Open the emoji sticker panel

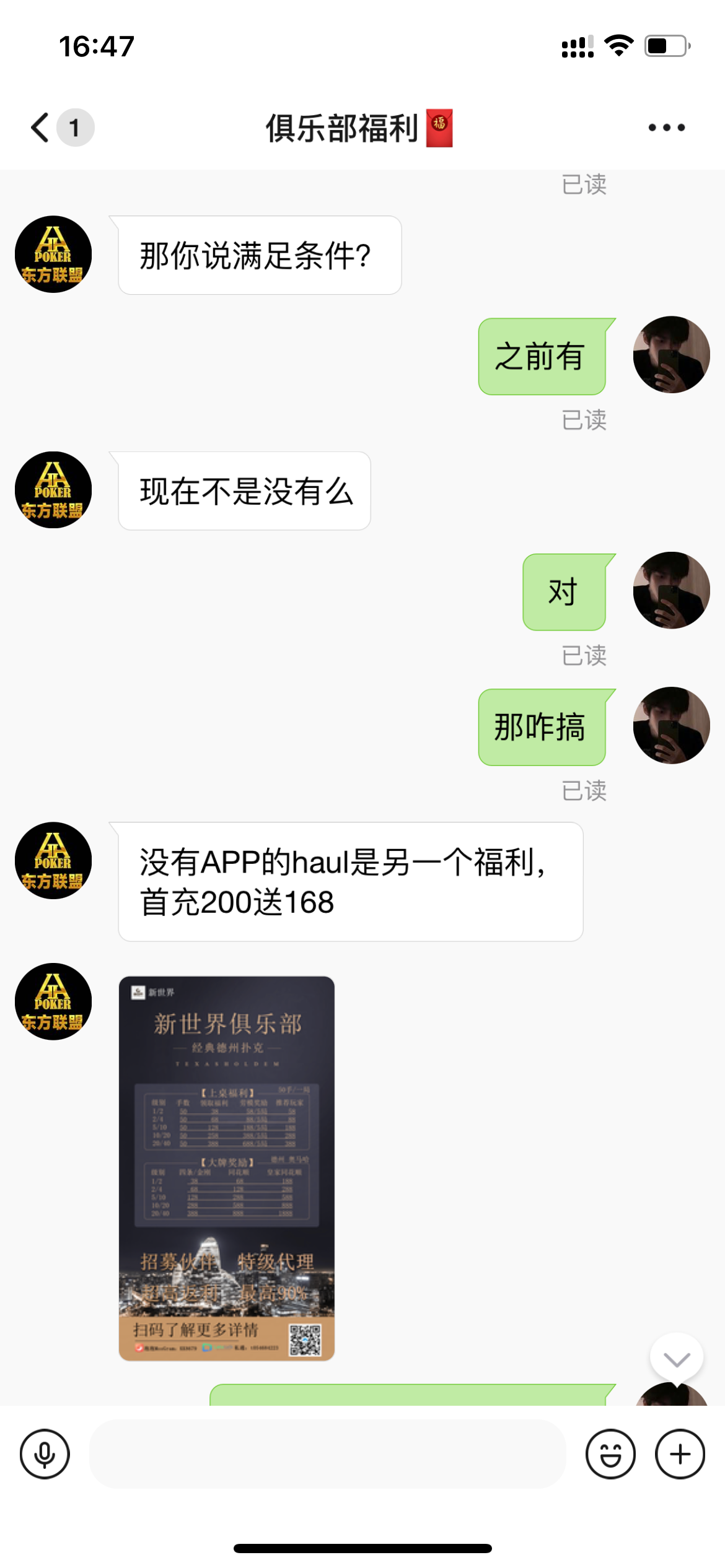(610, 1453)
